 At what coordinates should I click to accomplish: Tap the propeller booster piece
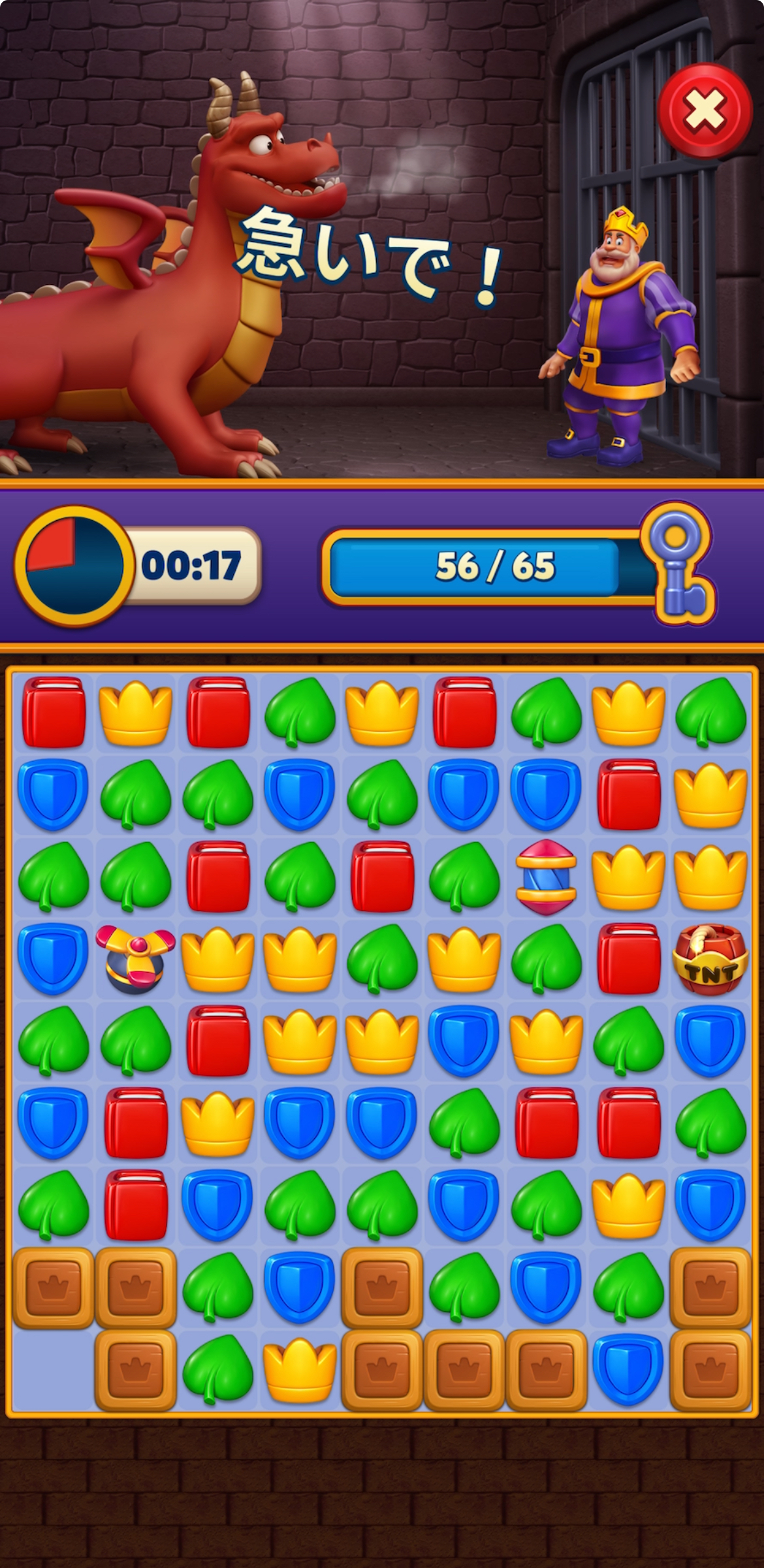(135, 960)
